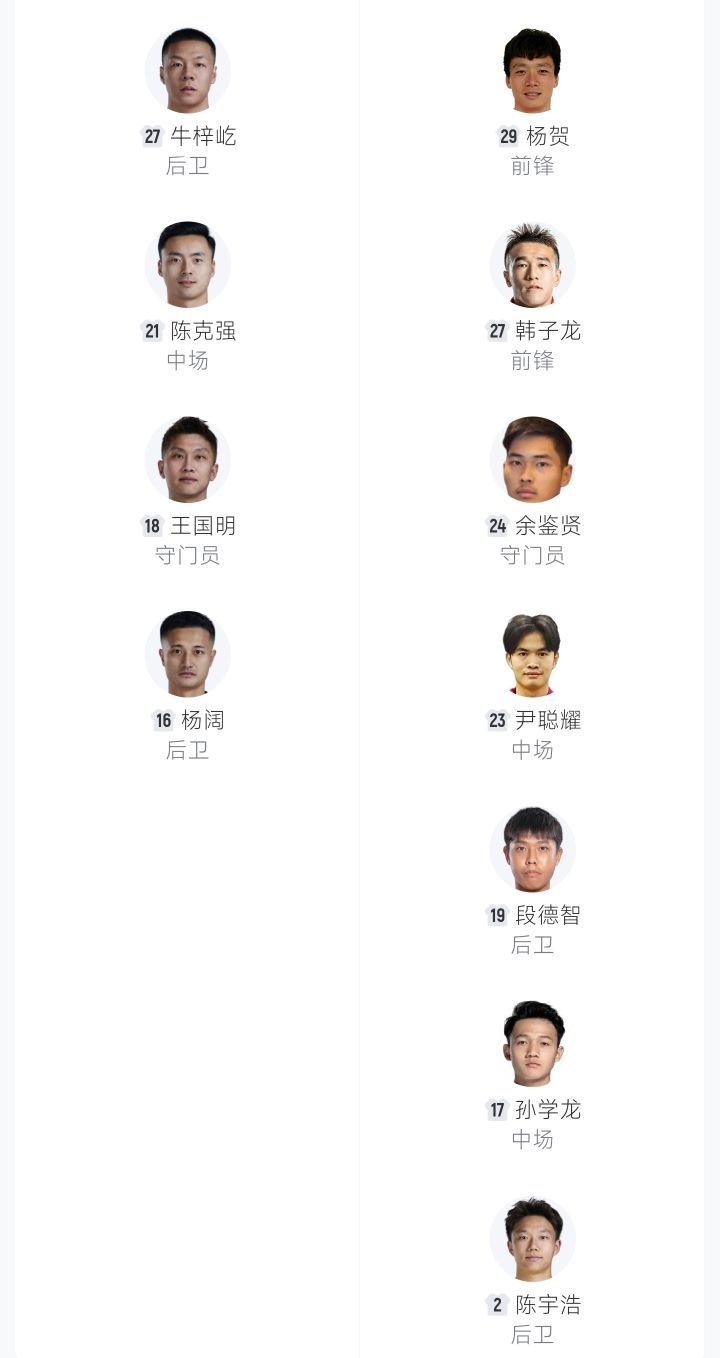View forward 韩子龙's details
720x1358 pixels.
click(x=533, y=266)
